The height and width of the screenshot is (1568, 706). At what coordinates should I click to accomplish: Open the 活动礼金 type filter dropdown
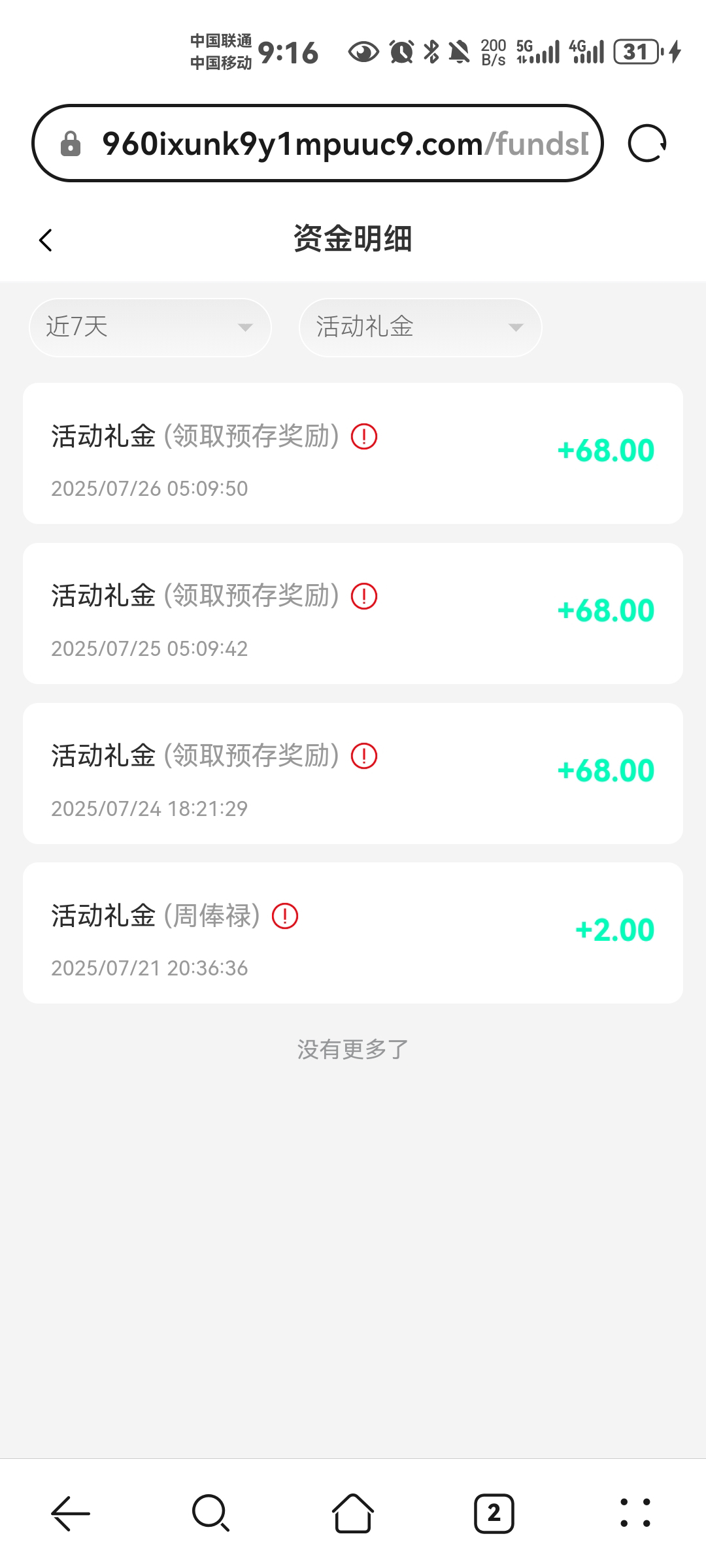(x=420, y=327)
